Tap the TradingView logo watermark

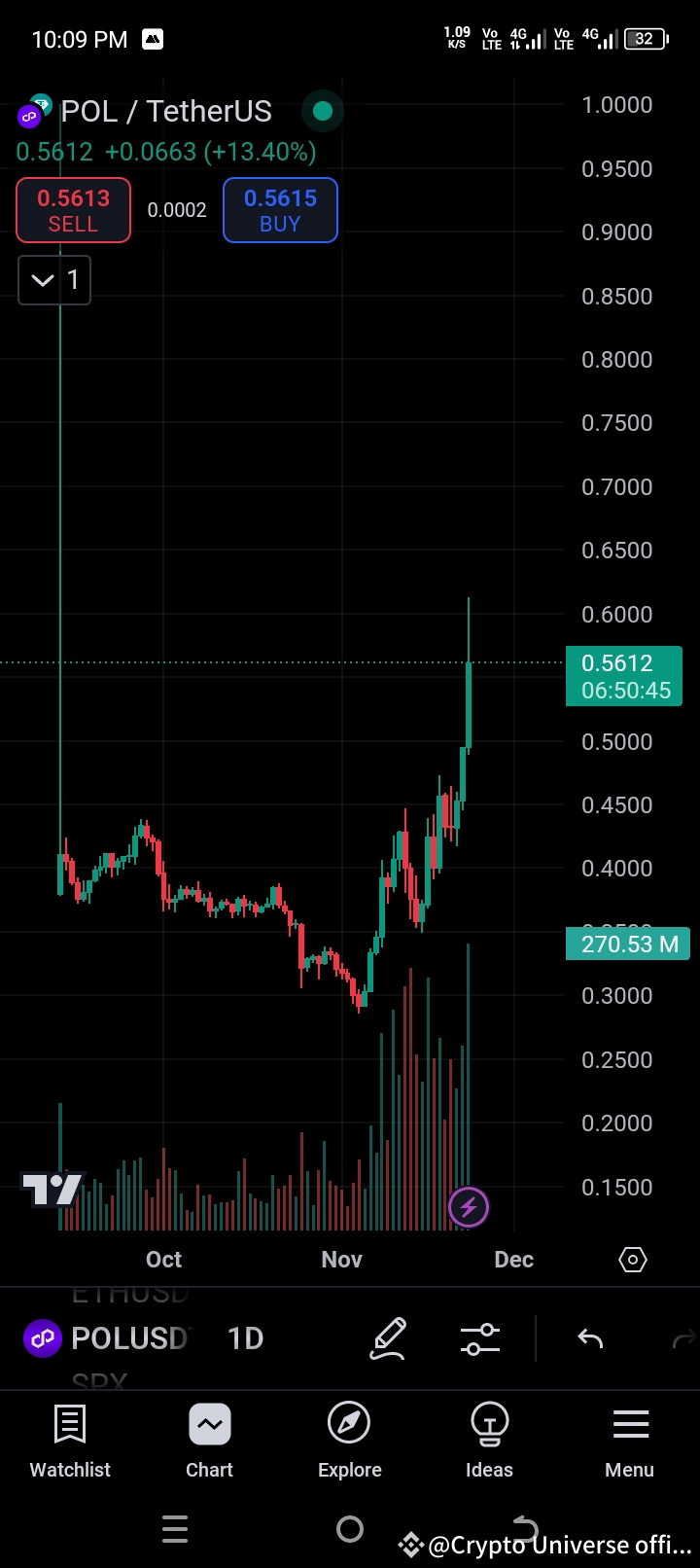point(53,1189)
